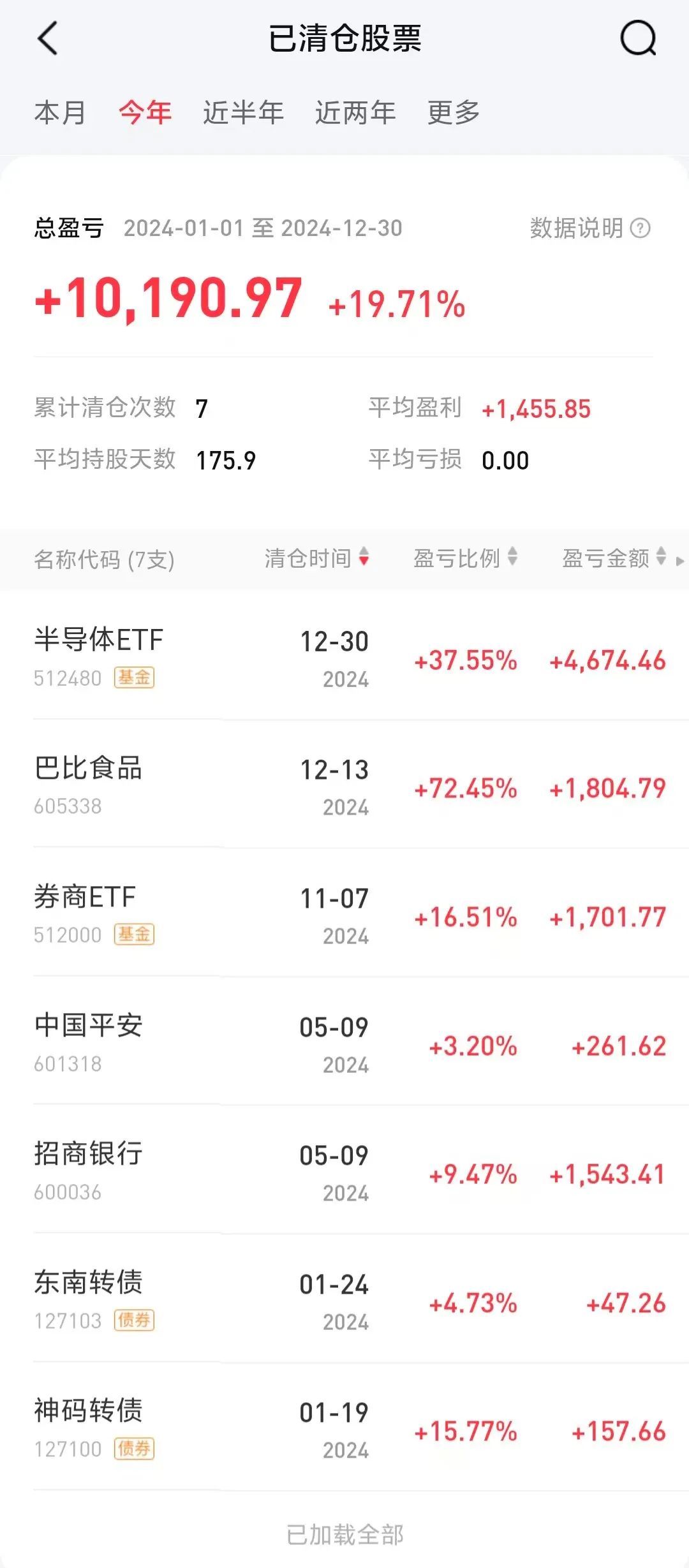The image size is (689, 1568).
Task: Open 神码转债 bond row
Action: pyautogui.click(x=344, y=1427)
